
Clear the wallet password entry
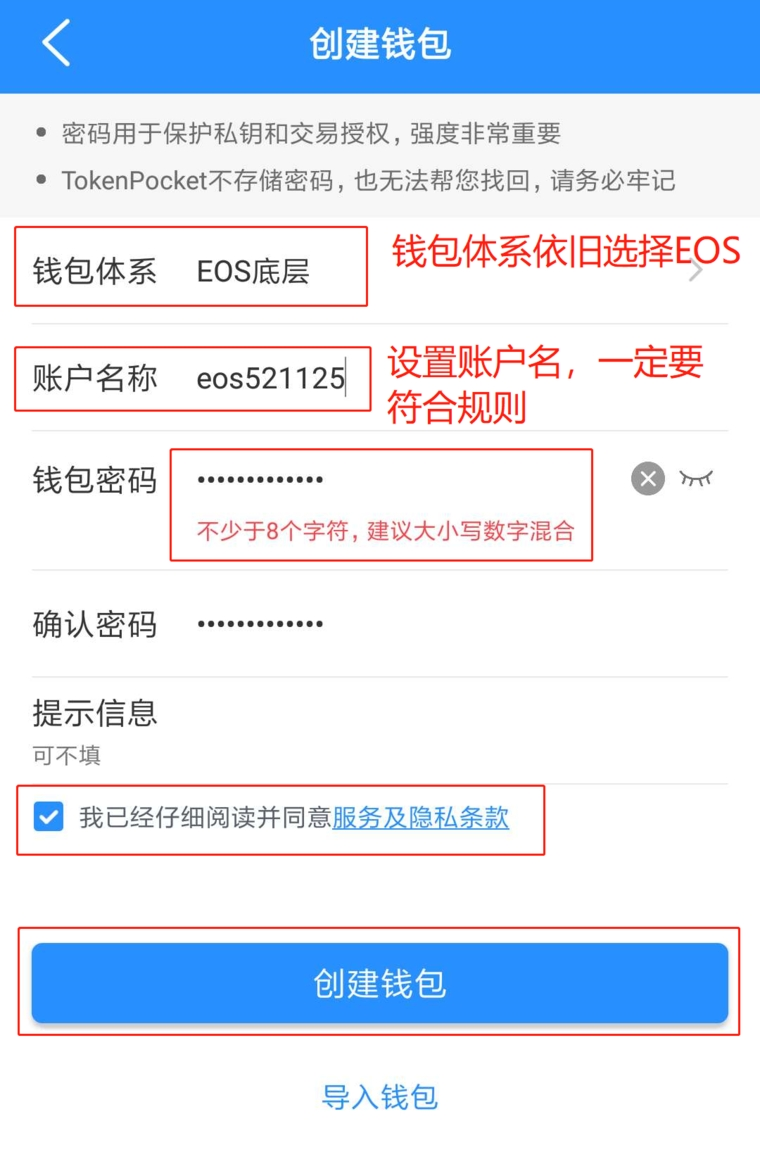648,479
